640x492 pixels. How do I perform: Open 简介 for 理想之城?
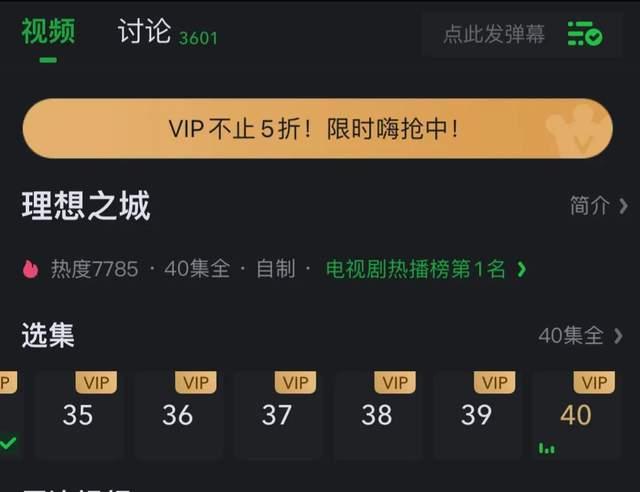pos(598,206)
